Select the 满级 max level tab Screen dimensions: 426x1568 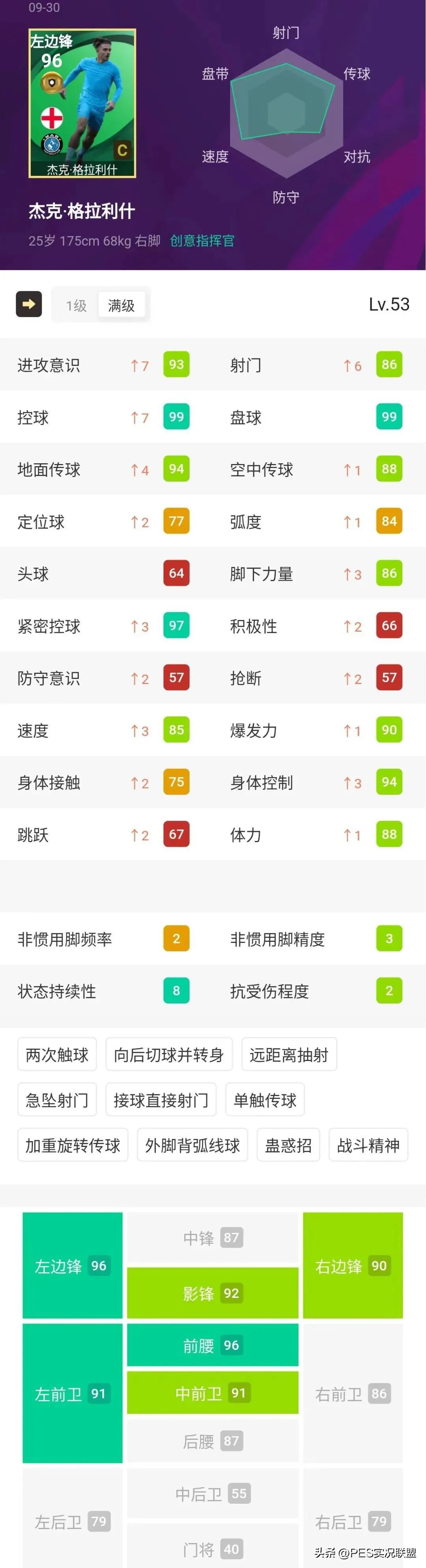coord(121,306)
